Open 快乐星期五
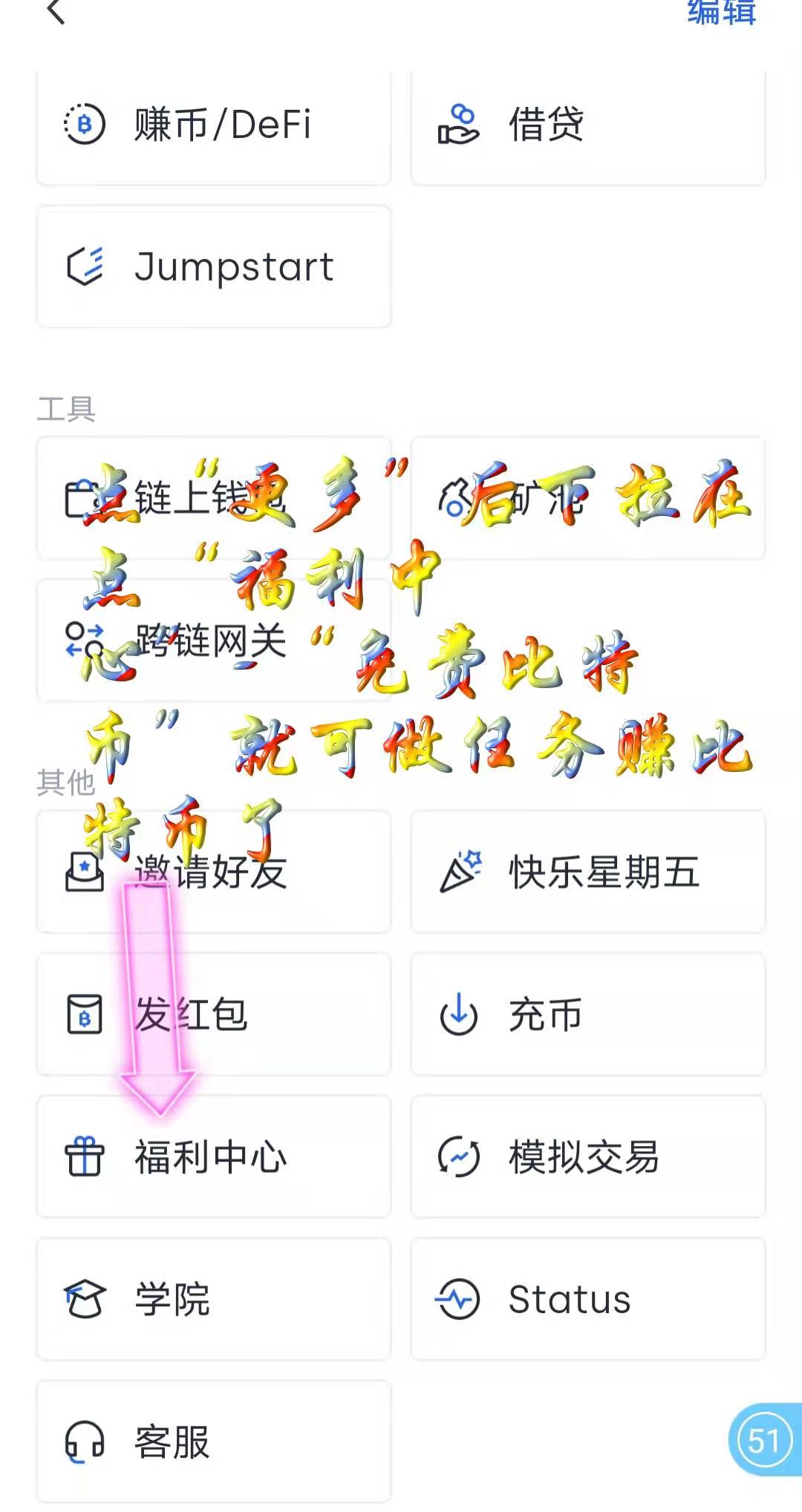Image resolution: width=802 pixels, height=1512 pixels. point(587,871)
